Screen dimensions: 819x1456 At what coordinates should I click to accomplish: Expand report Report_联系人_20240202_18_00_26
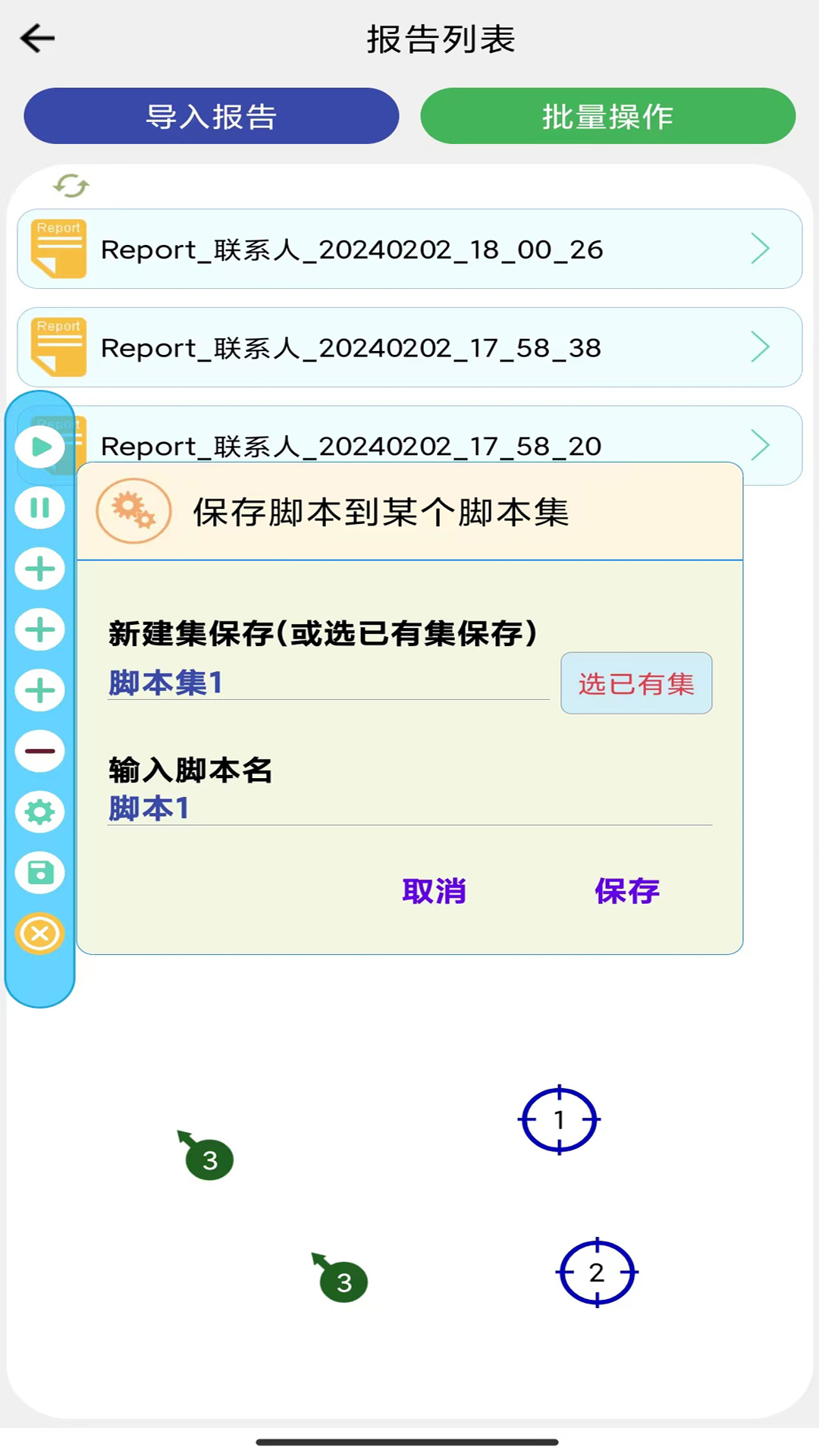[761, 249]
